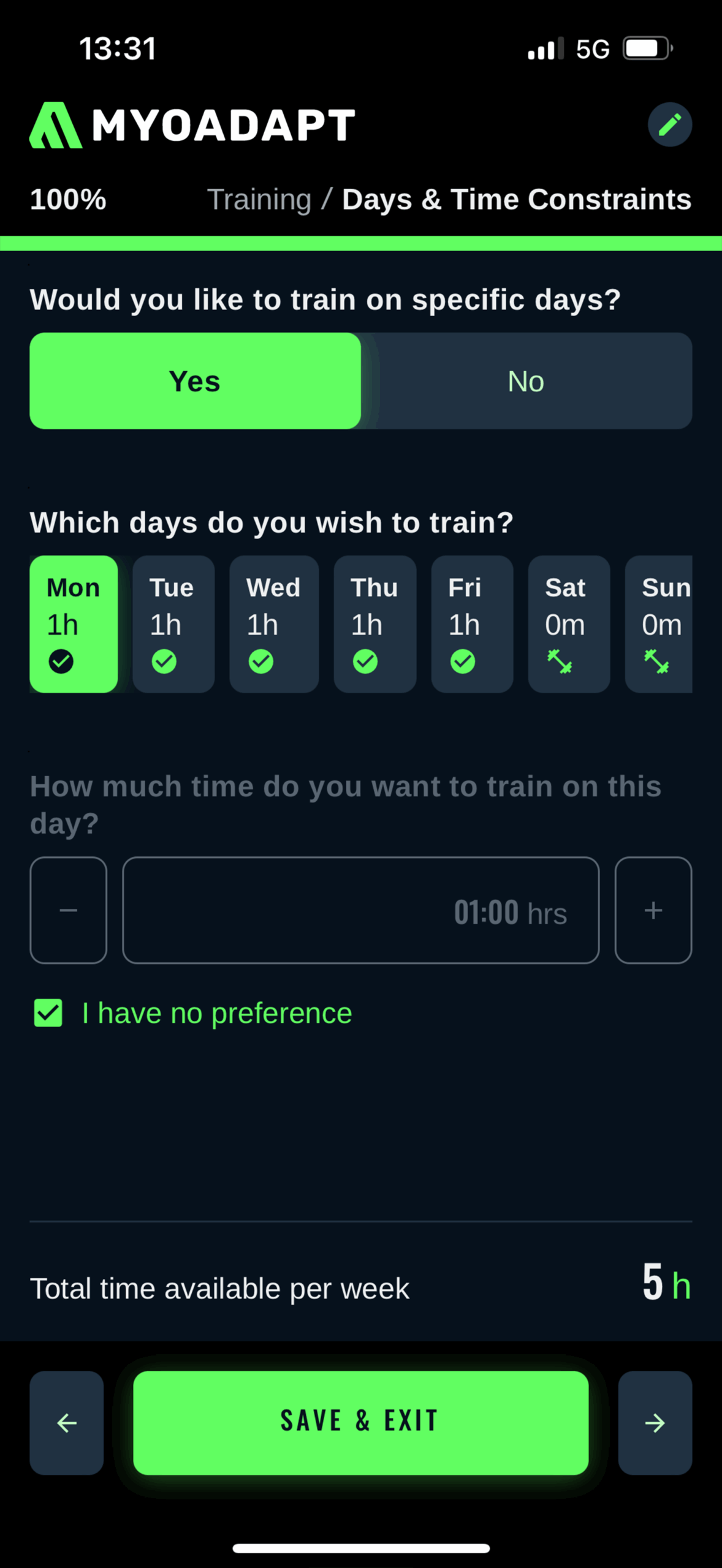The image size is (722, 1568).
Task: Select the Thu day tile
Action: point(375,624)
